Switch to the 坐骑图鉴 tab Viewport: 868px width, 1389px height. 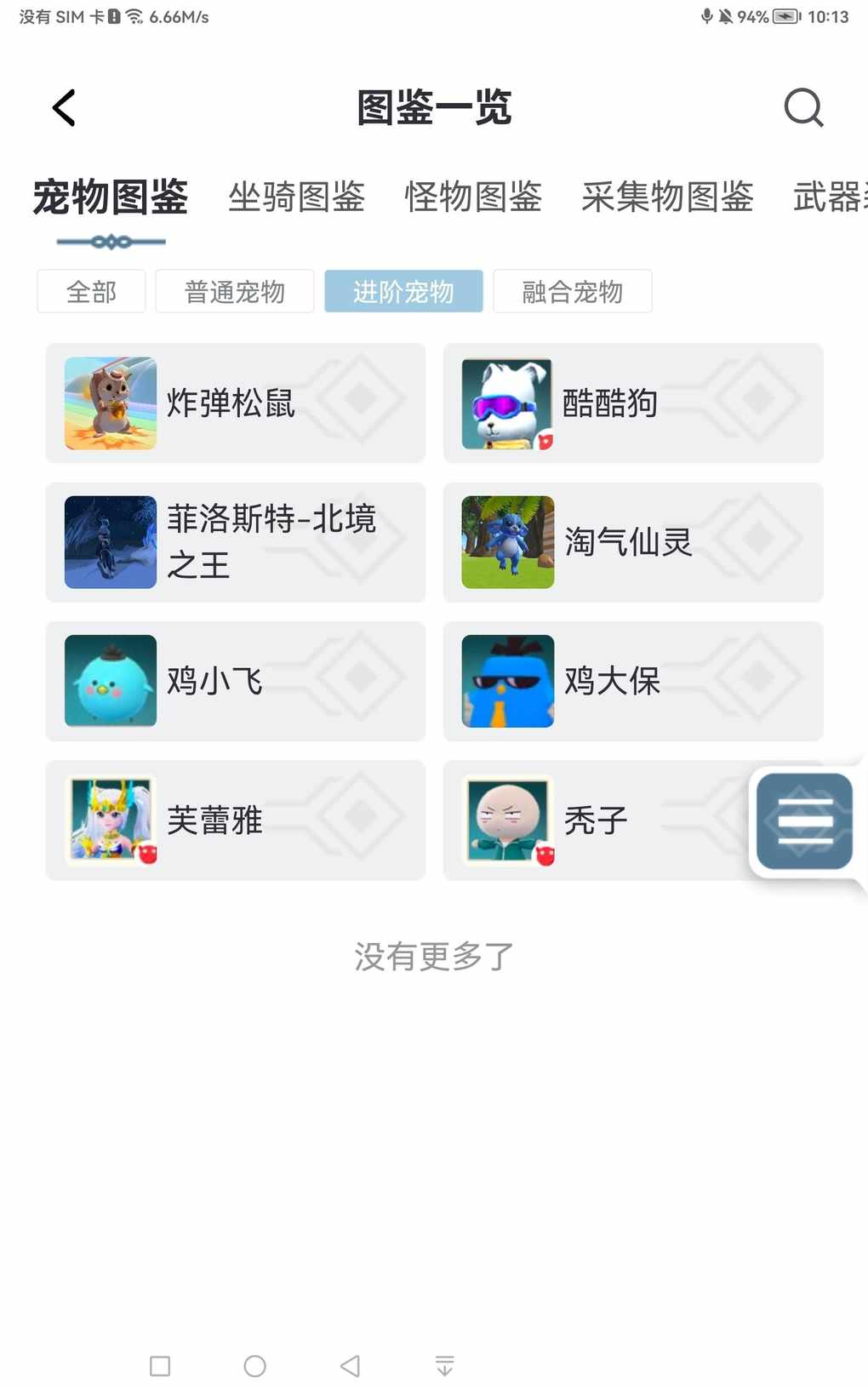pos(296,197)
